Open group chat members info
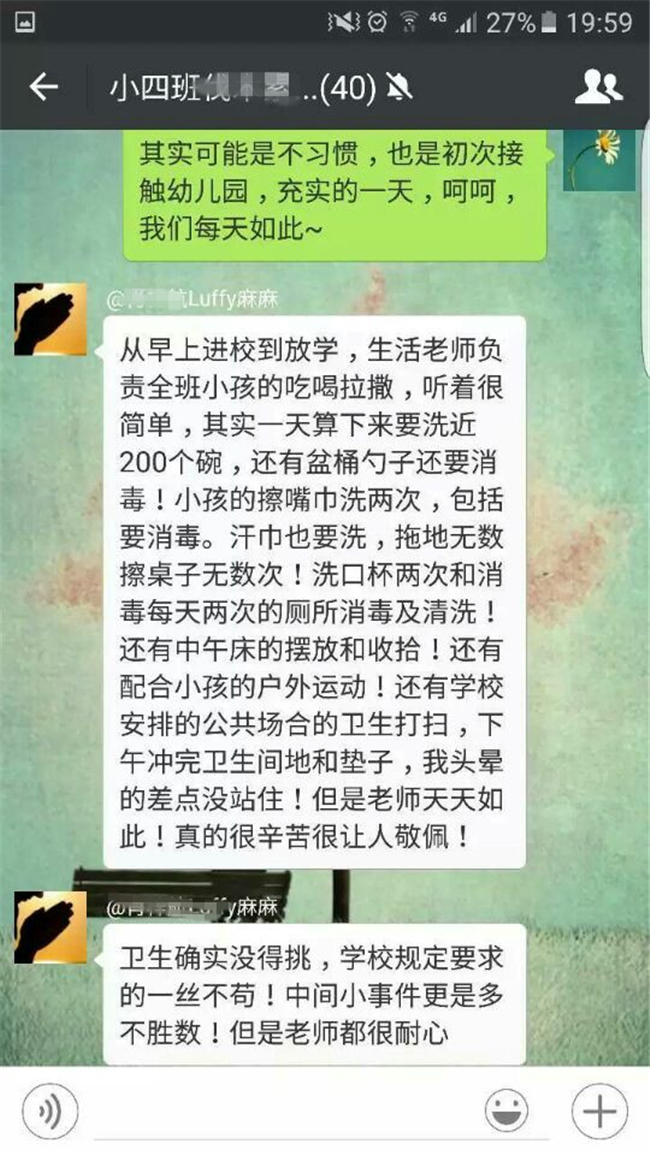 point(599,87)
